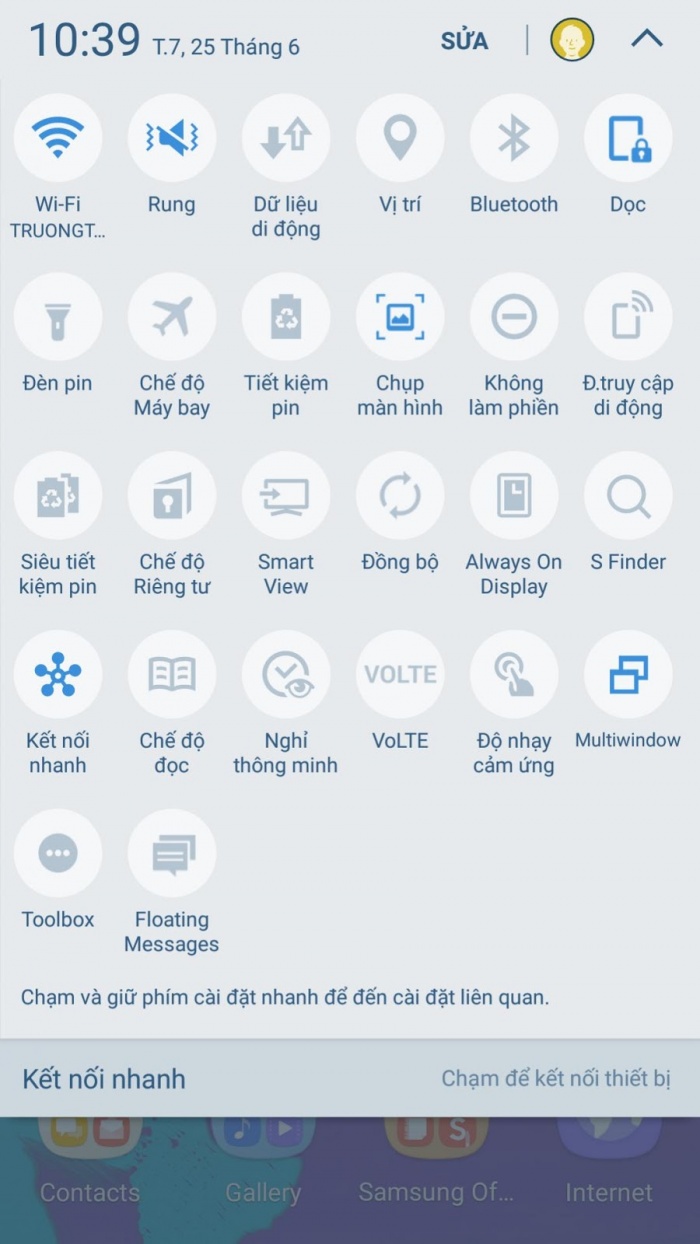Viewport: 700px width, 1244px height.
Task: Open the user profile avatar
Action: click(572, 40)
